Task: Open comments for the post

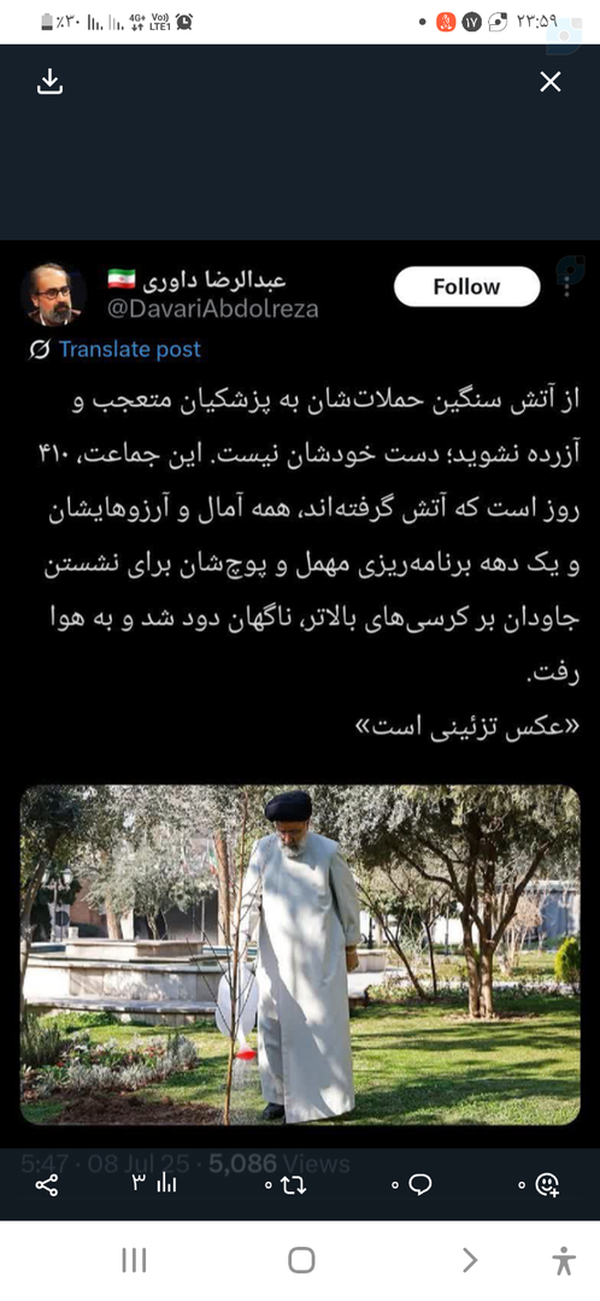Action: pyautogui.click(x=420, y=1185)
